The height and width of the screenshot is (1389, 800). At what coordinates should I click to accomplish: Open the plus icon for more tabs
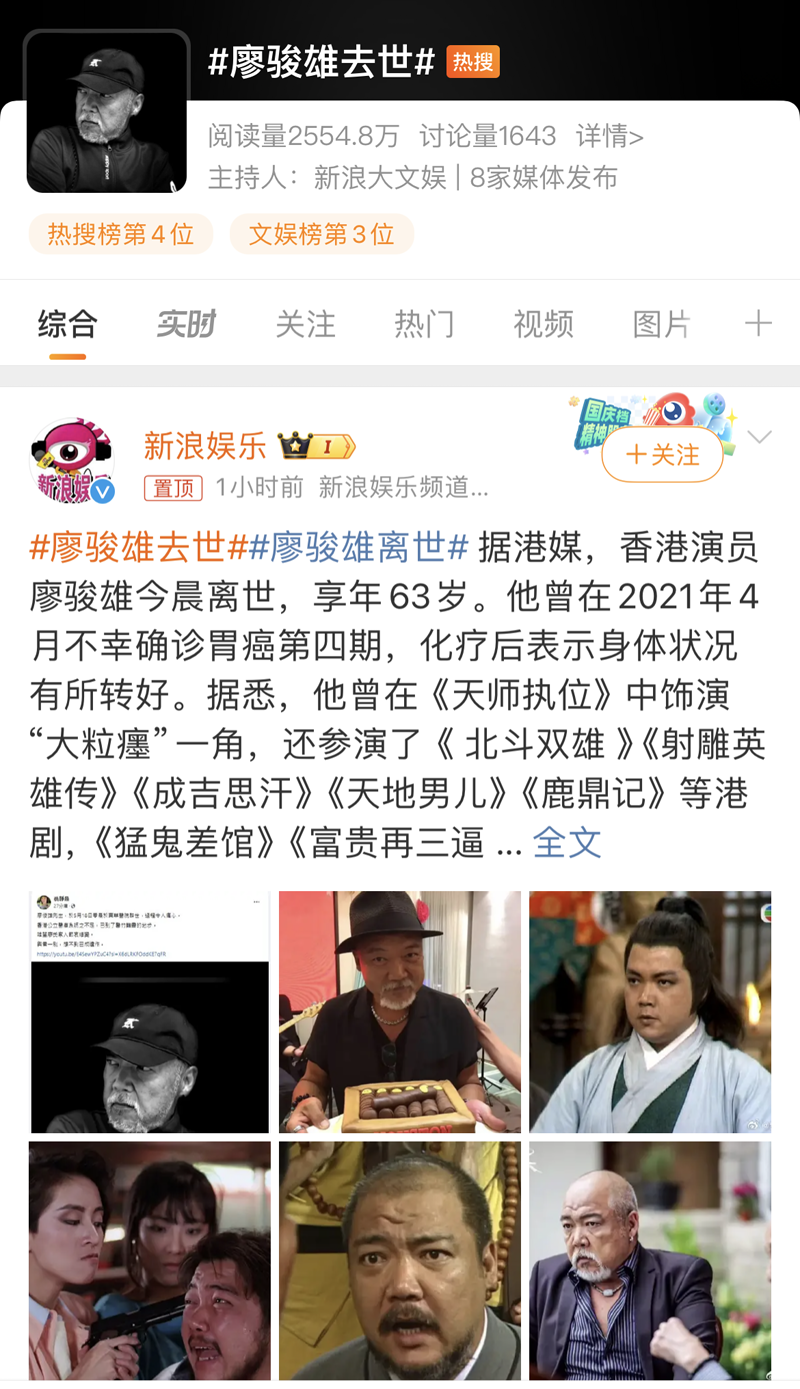[x=758, y=323]
